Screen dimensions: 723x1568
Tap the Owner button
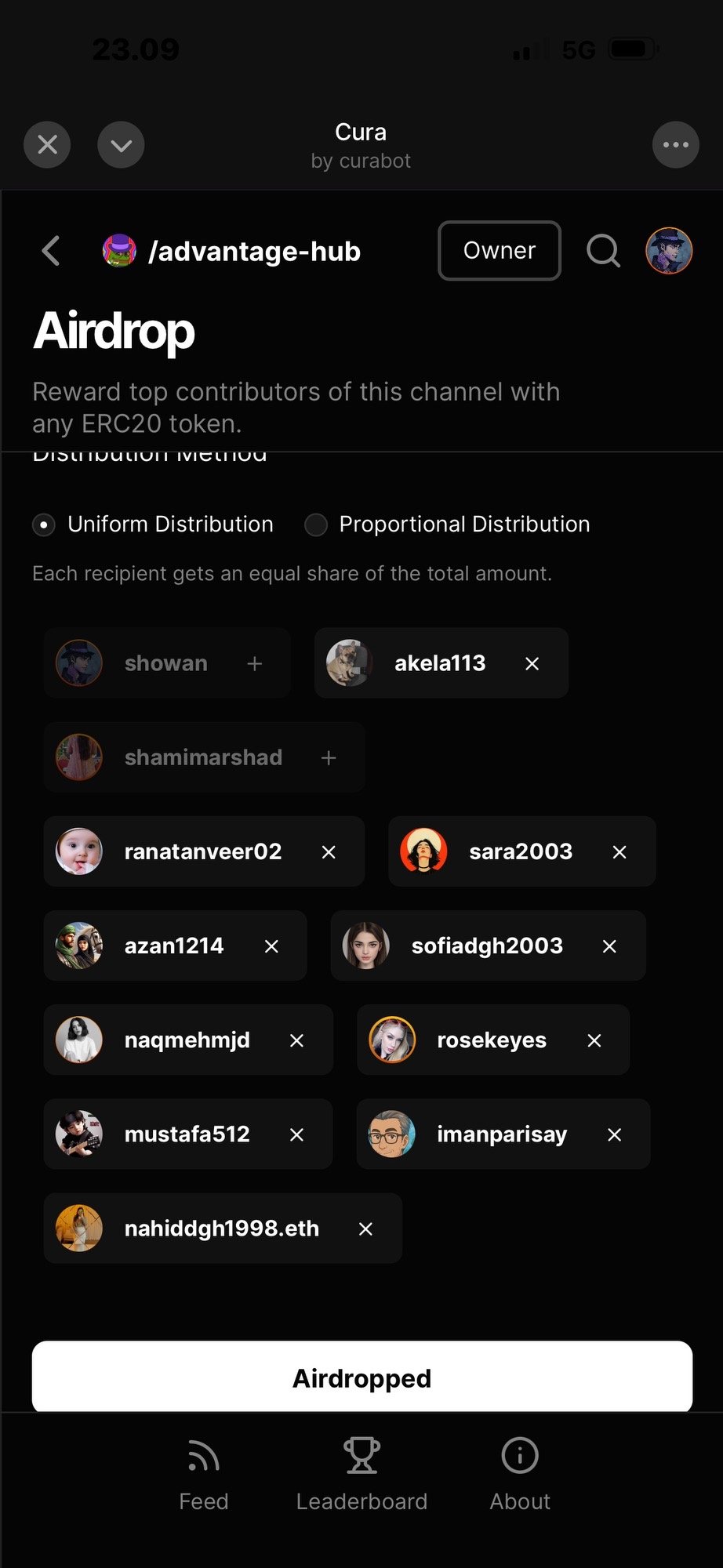pos(500,251)
